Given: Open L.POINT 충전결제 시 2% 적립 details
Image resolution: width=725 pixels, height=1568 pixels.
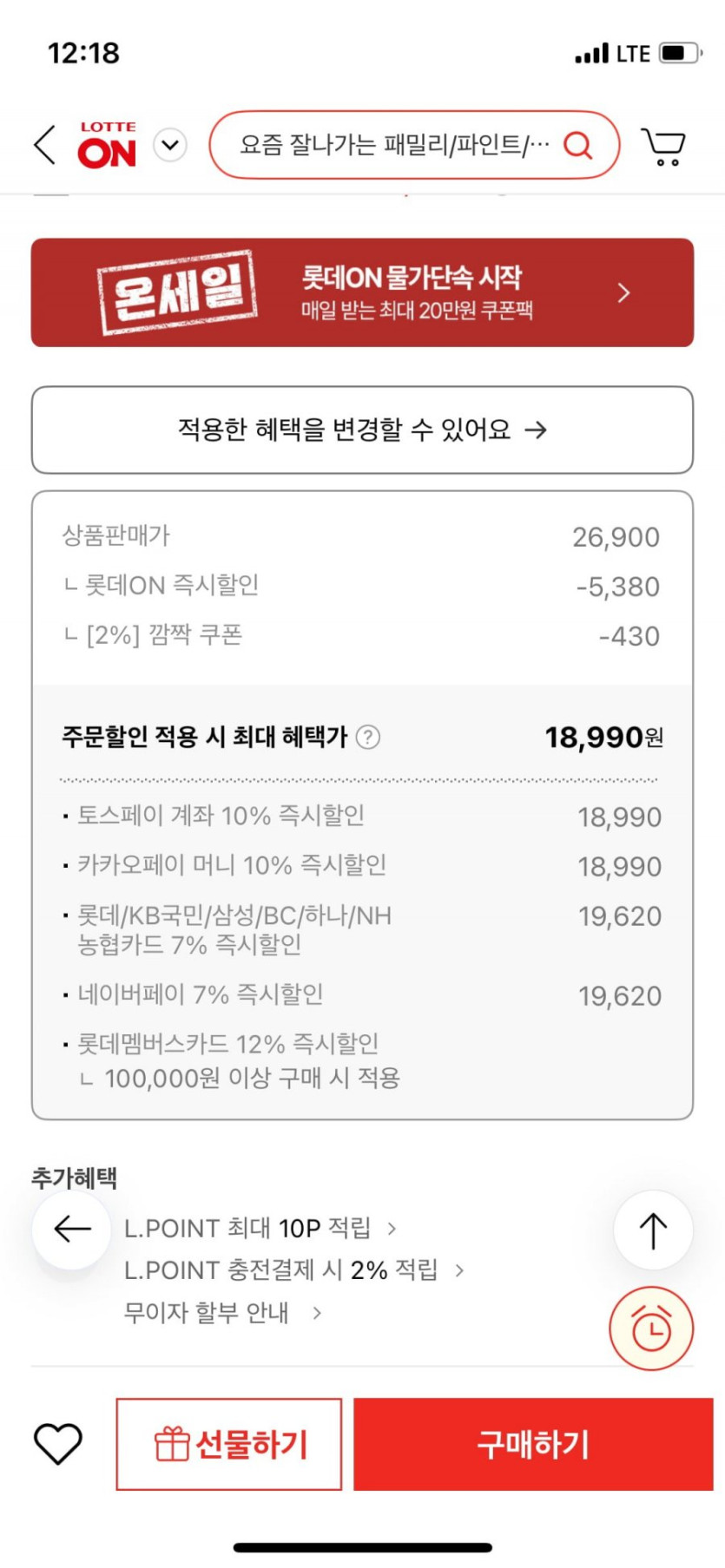Looking at the screenshot, I should (294, 1270).
